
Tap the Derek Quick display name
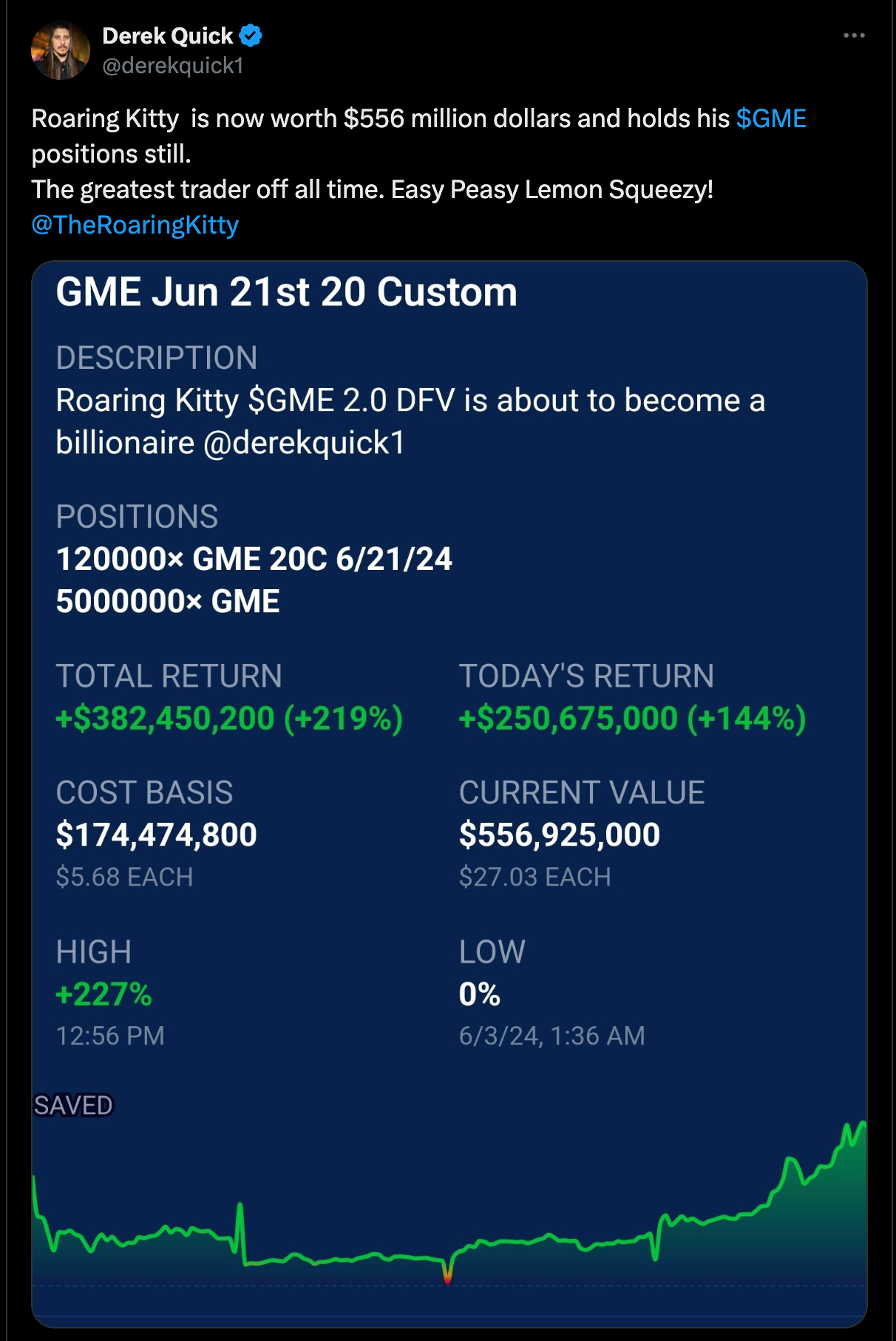pos(168,35)
